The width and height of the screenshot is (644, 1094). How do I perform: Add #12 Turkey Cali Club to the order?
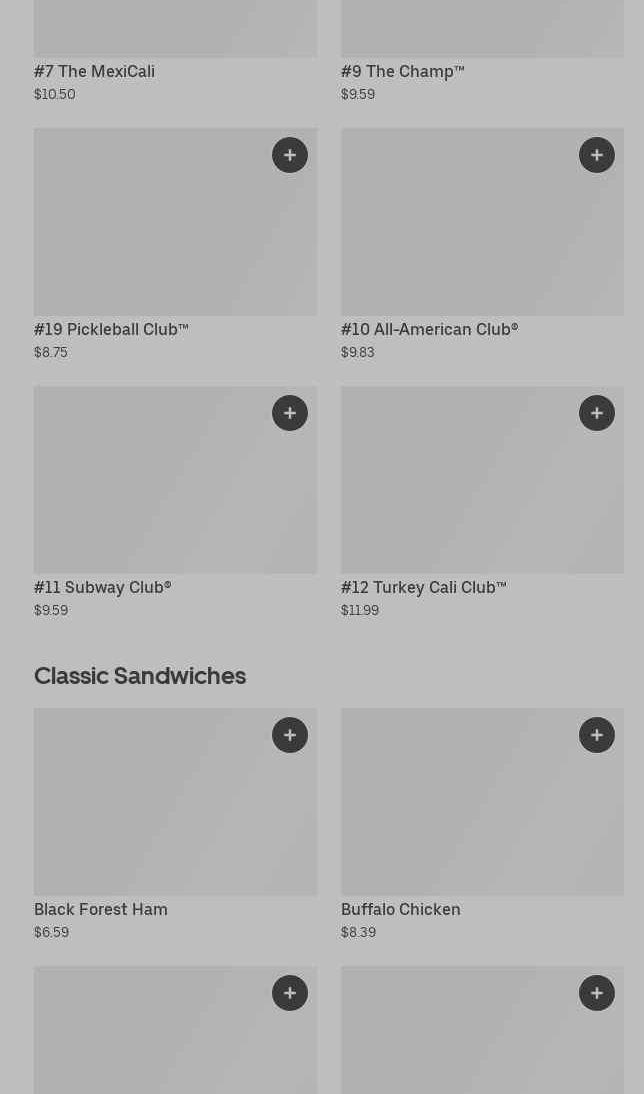597,413
